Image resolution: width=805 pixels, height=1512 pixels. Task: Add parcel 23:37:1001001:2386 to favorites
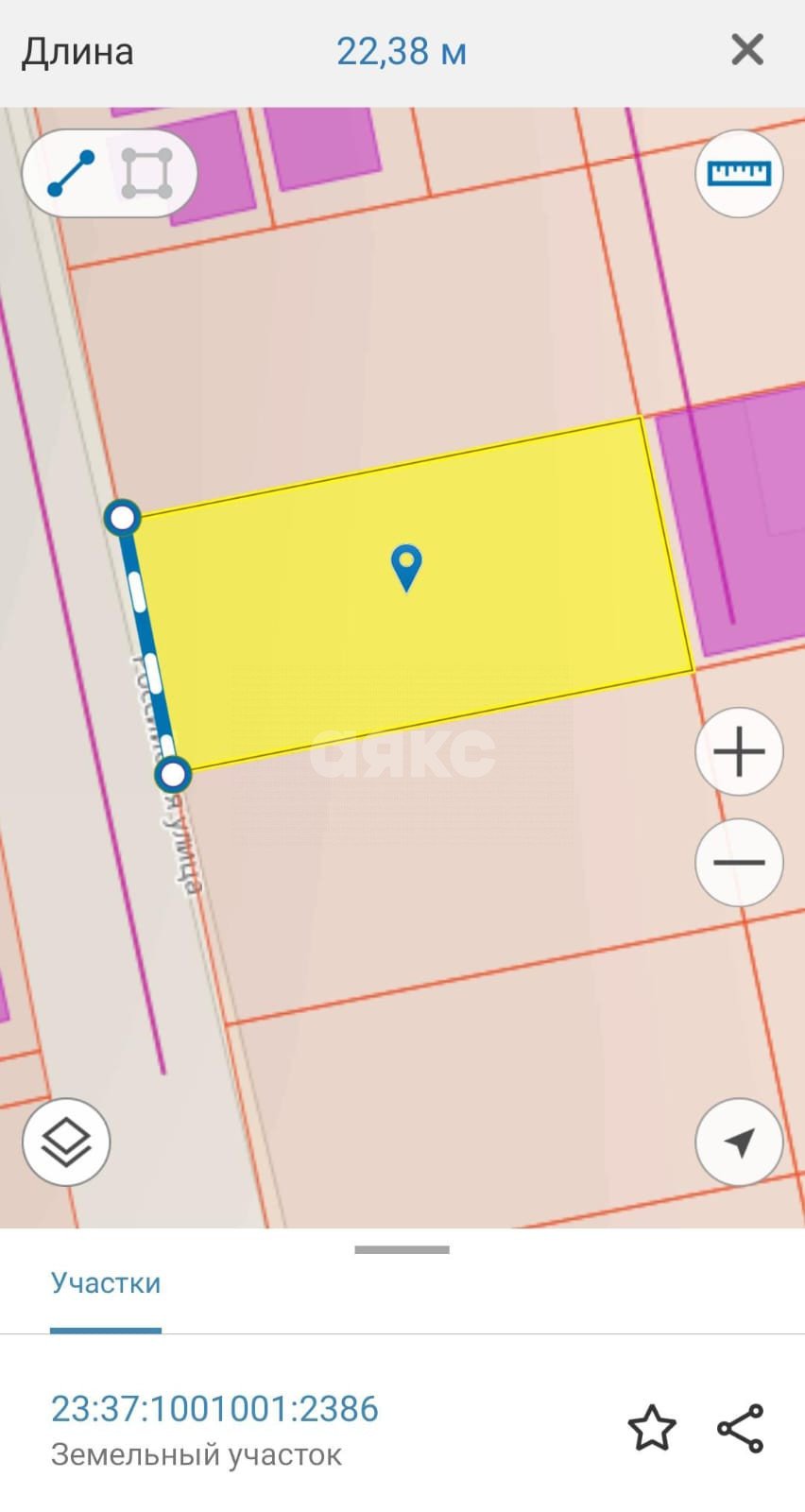pos(652,1428)
